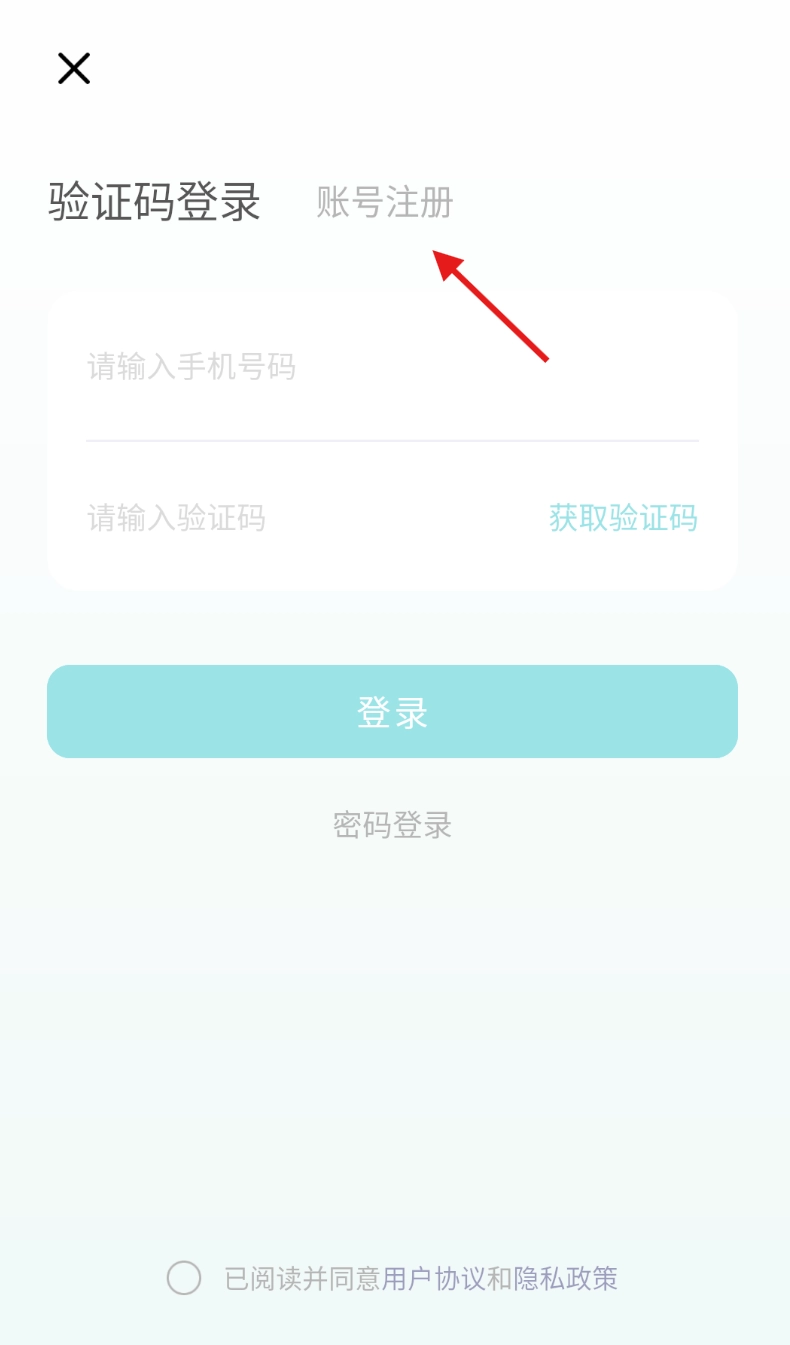Viewport: 790px width, 1345px height.
Task: Open the 用户协议 link
Action: [x=433, y=1278]
